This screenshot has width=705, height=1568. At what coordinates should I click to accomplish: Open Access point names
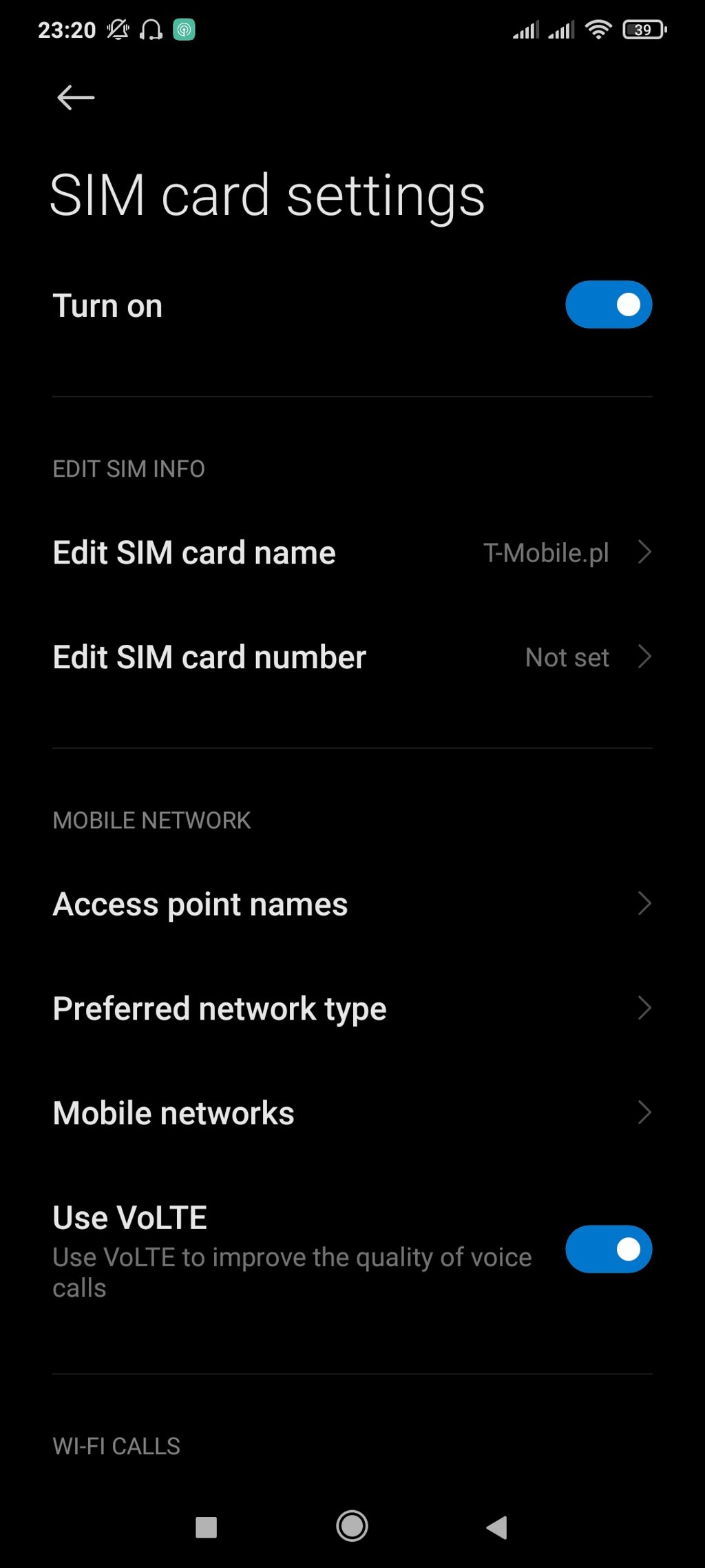point(351,904)
